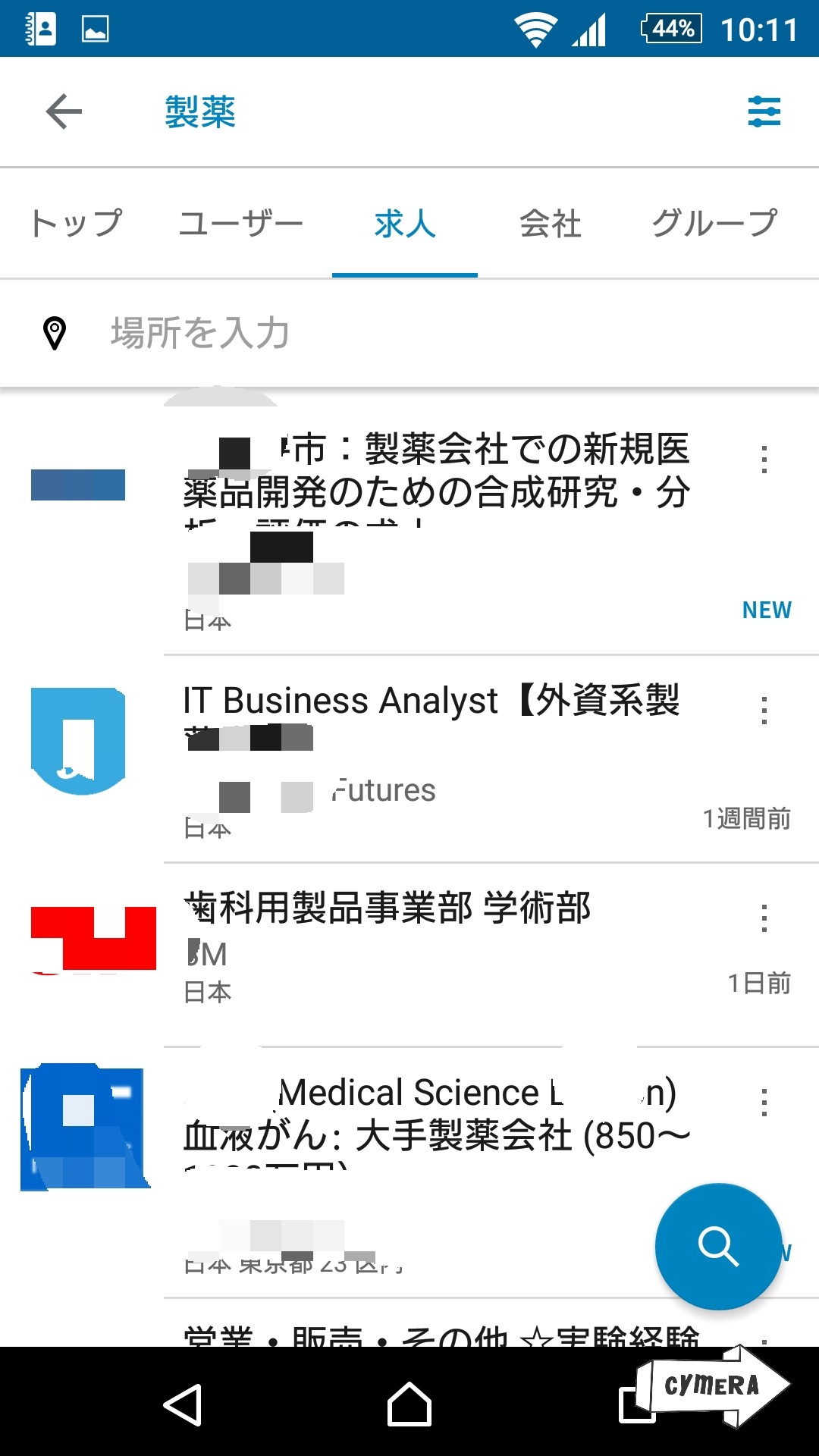
Task: Open the search filter settings icon
Action: tap(764, 112)
